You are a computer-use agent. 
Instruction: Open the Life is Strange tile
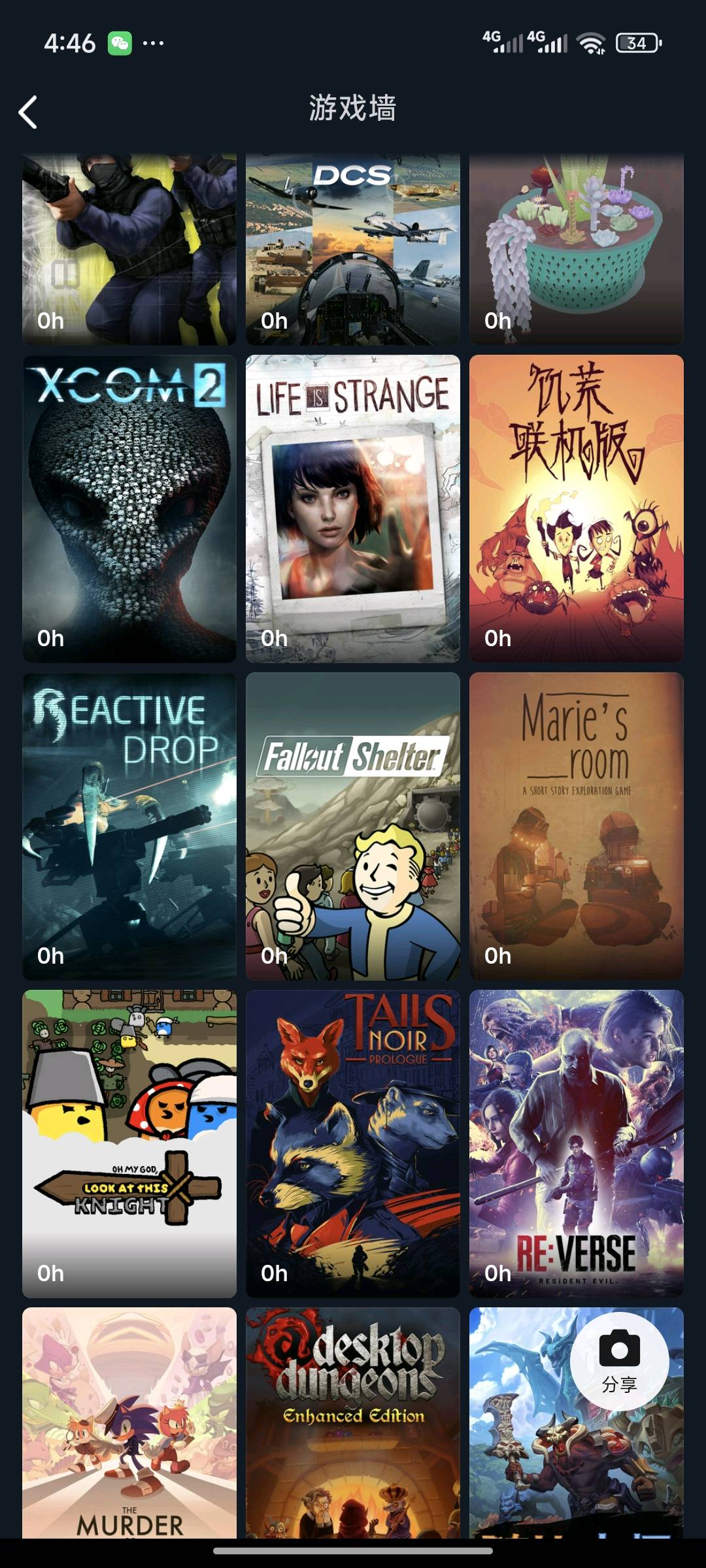353,508
